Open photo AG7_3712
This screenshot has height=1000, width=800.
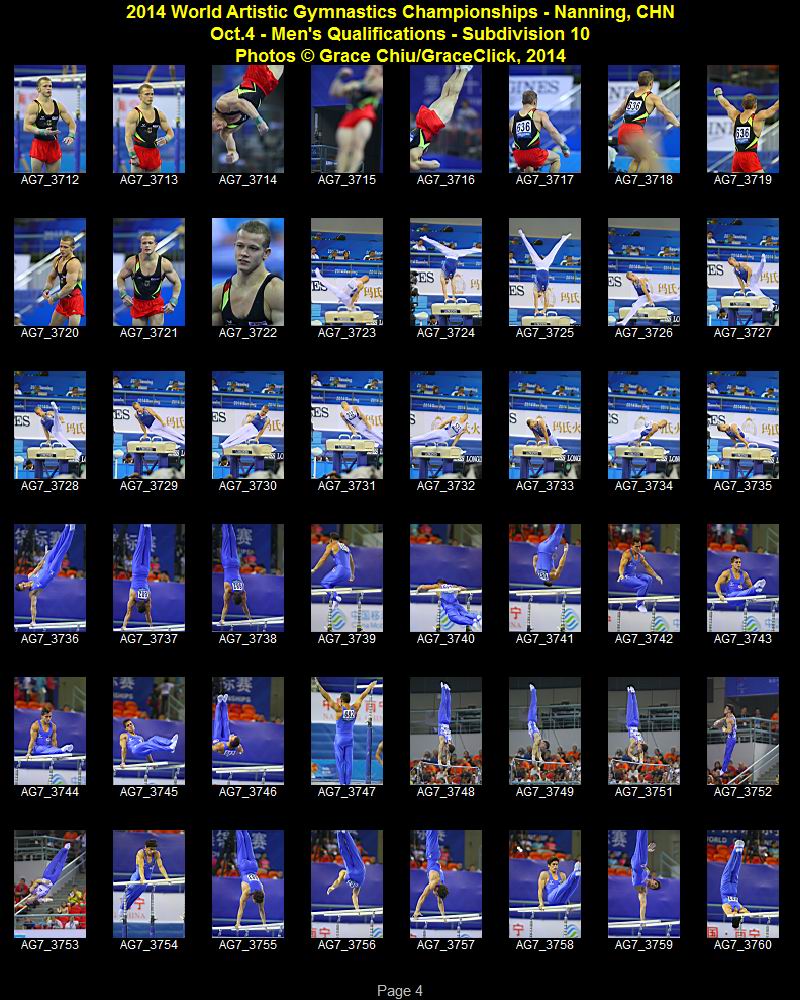50,119
